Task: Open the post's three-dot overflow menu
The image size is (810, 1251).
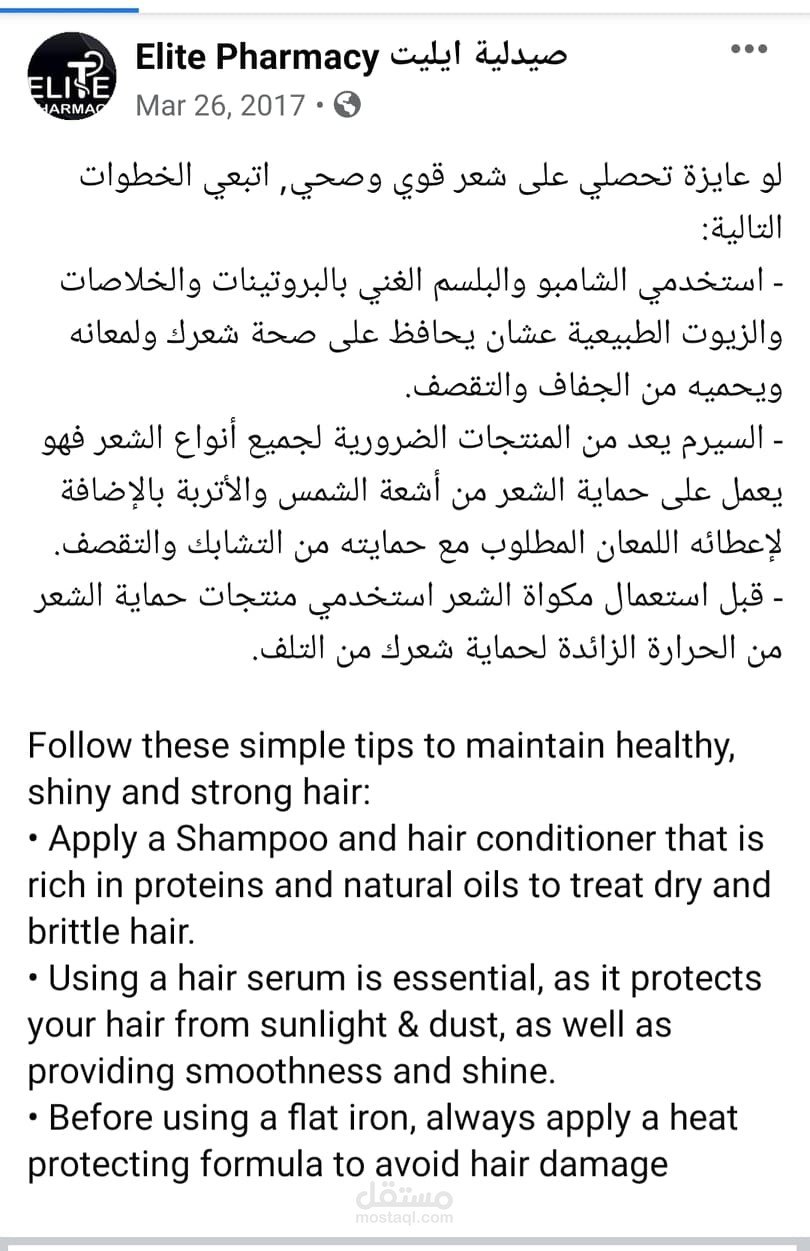Action: point(748,49)
